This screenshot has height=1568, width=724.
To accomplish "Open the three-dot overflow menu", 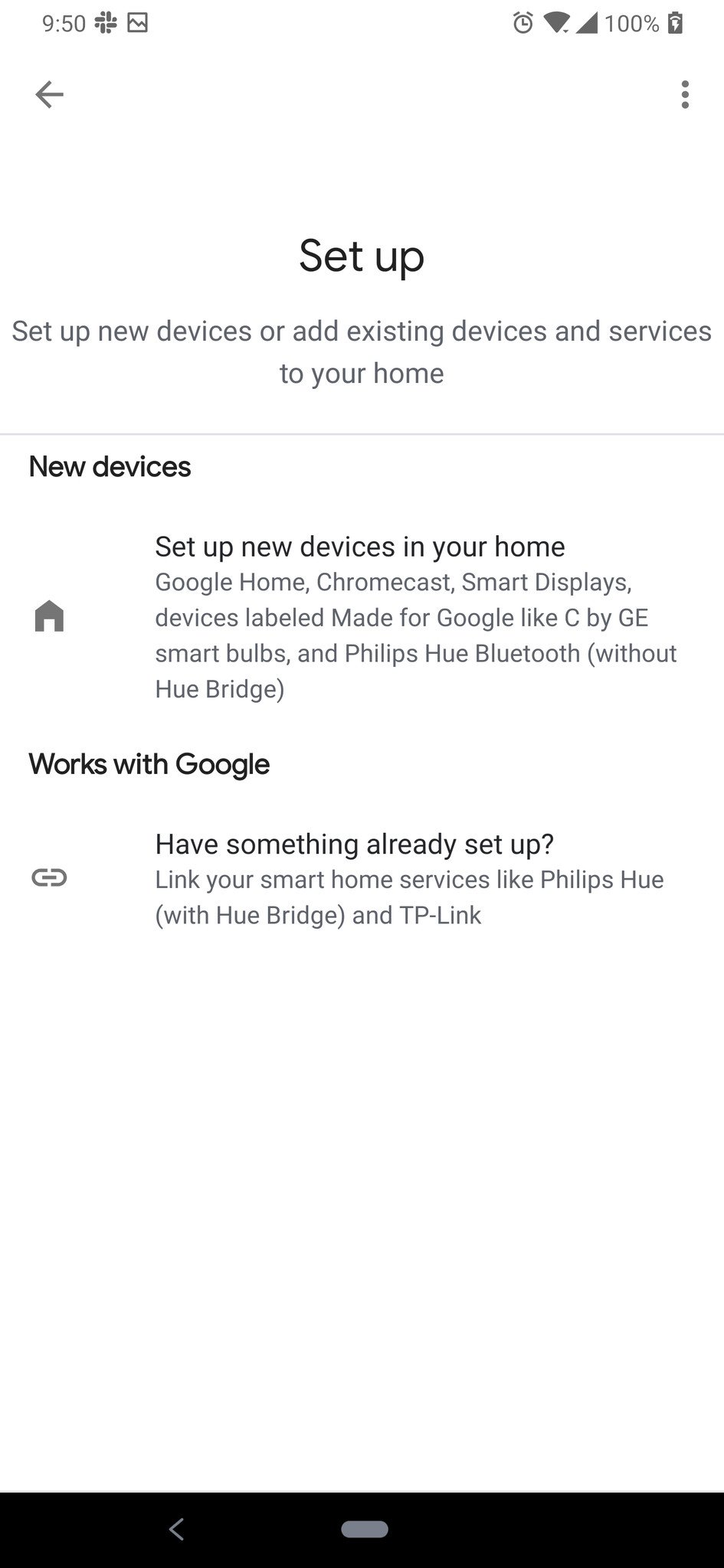I will pyautogui.click(x=684, y=95).
